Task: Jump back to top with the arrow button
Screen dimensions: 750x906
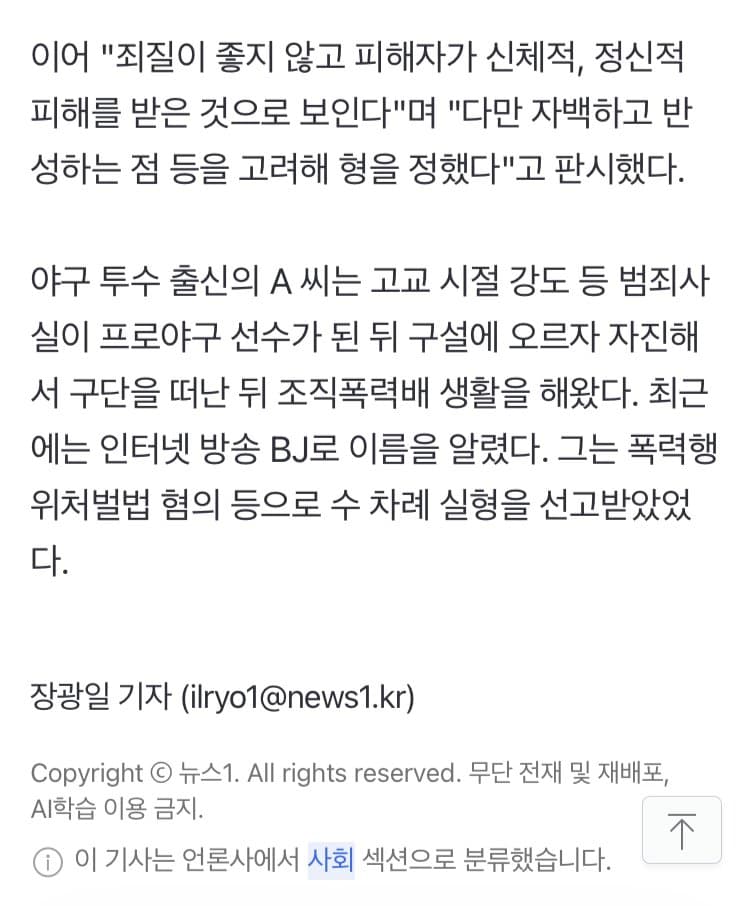Action: click(681, 830)
